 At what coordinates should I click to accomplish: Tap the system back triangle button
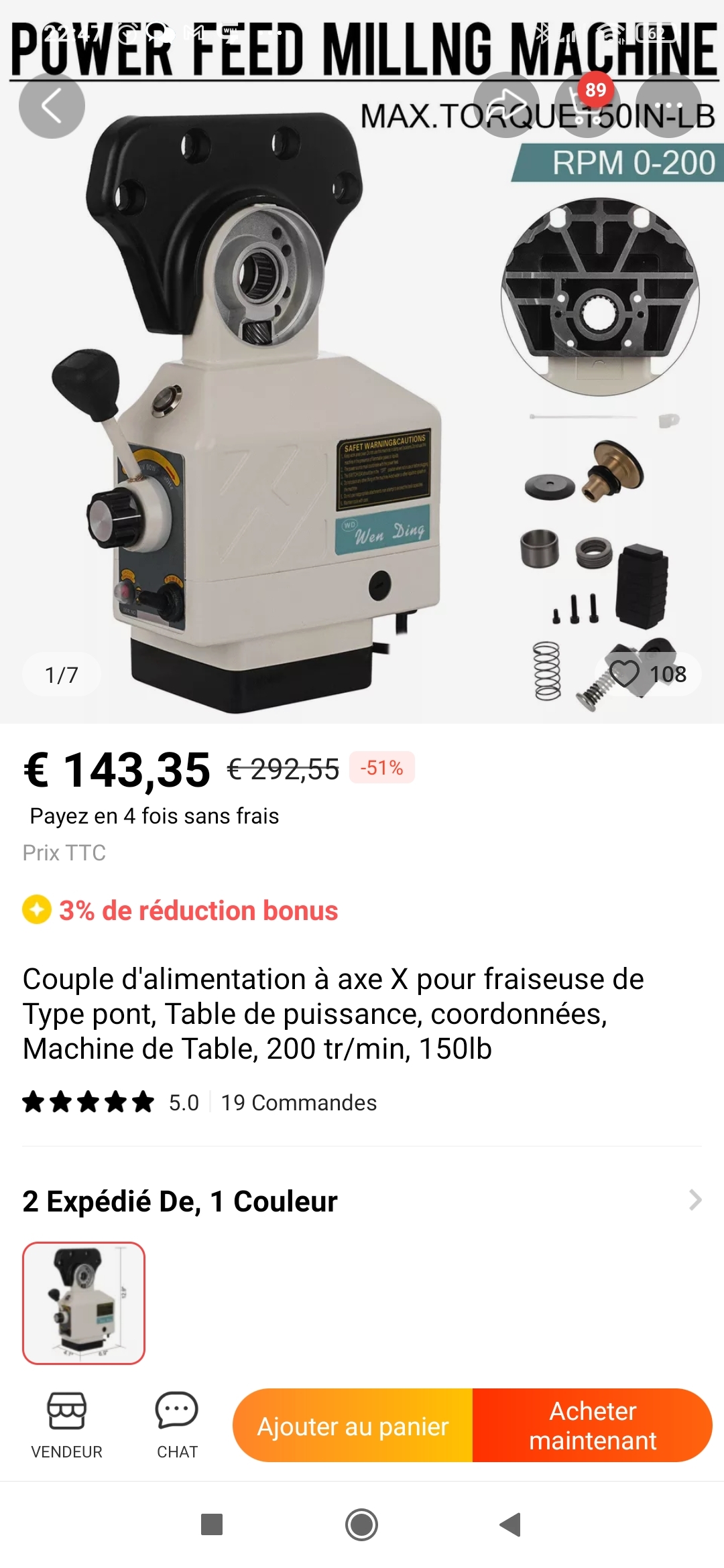511,1524
